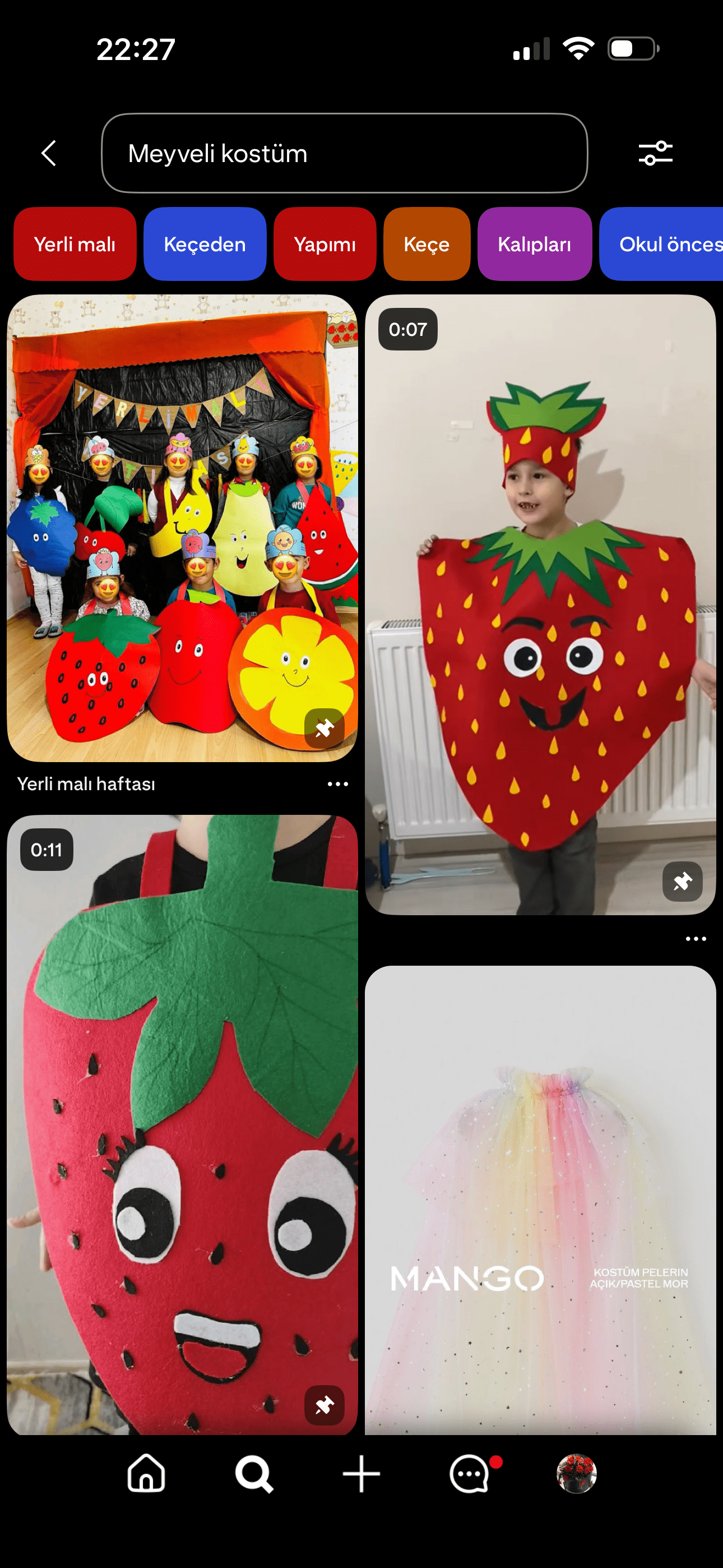The width and height of the screenshot is (723, 1568).
Task: Save the 'Yerli malı haftası' pin
Action: (325, 728)
